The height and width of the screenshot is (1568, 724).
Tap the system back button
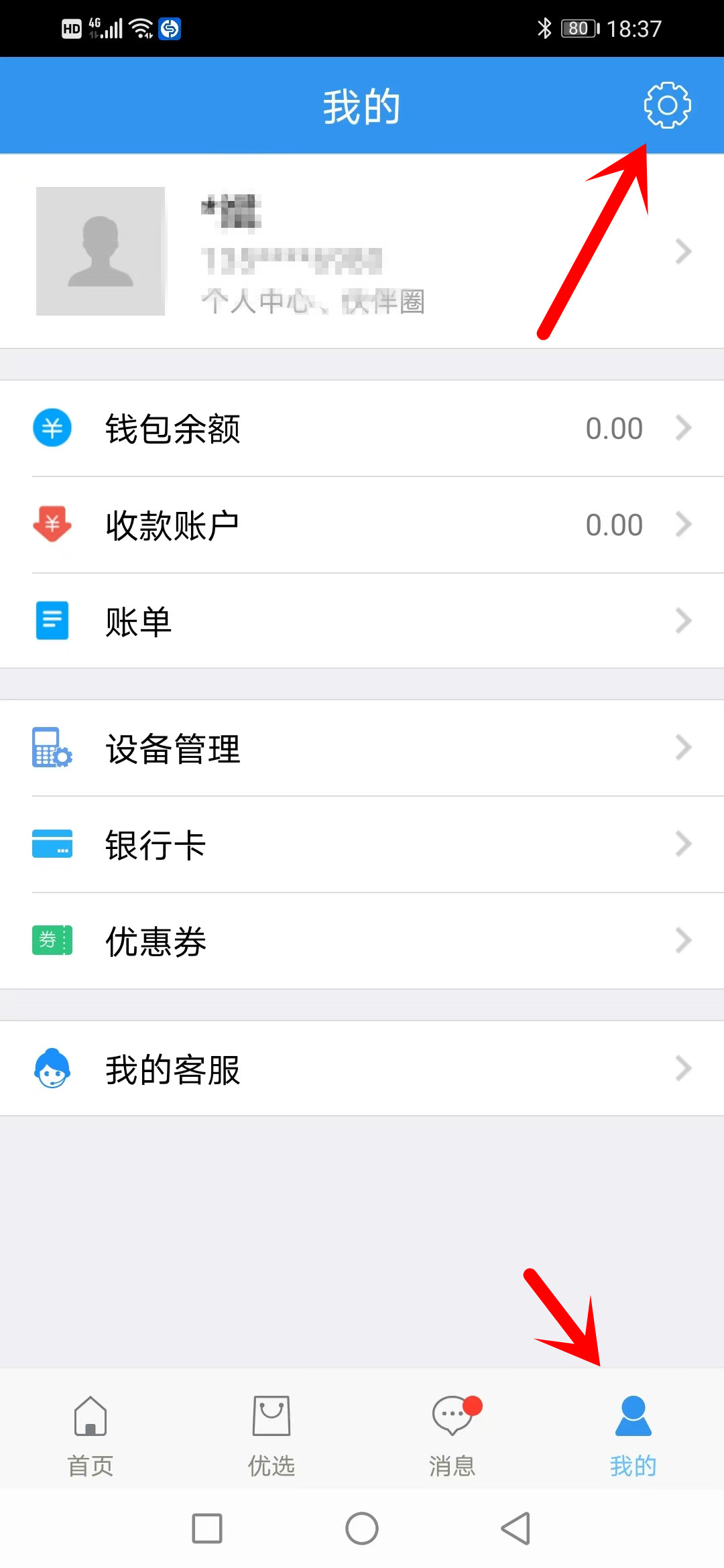[x=516, y=1528]
